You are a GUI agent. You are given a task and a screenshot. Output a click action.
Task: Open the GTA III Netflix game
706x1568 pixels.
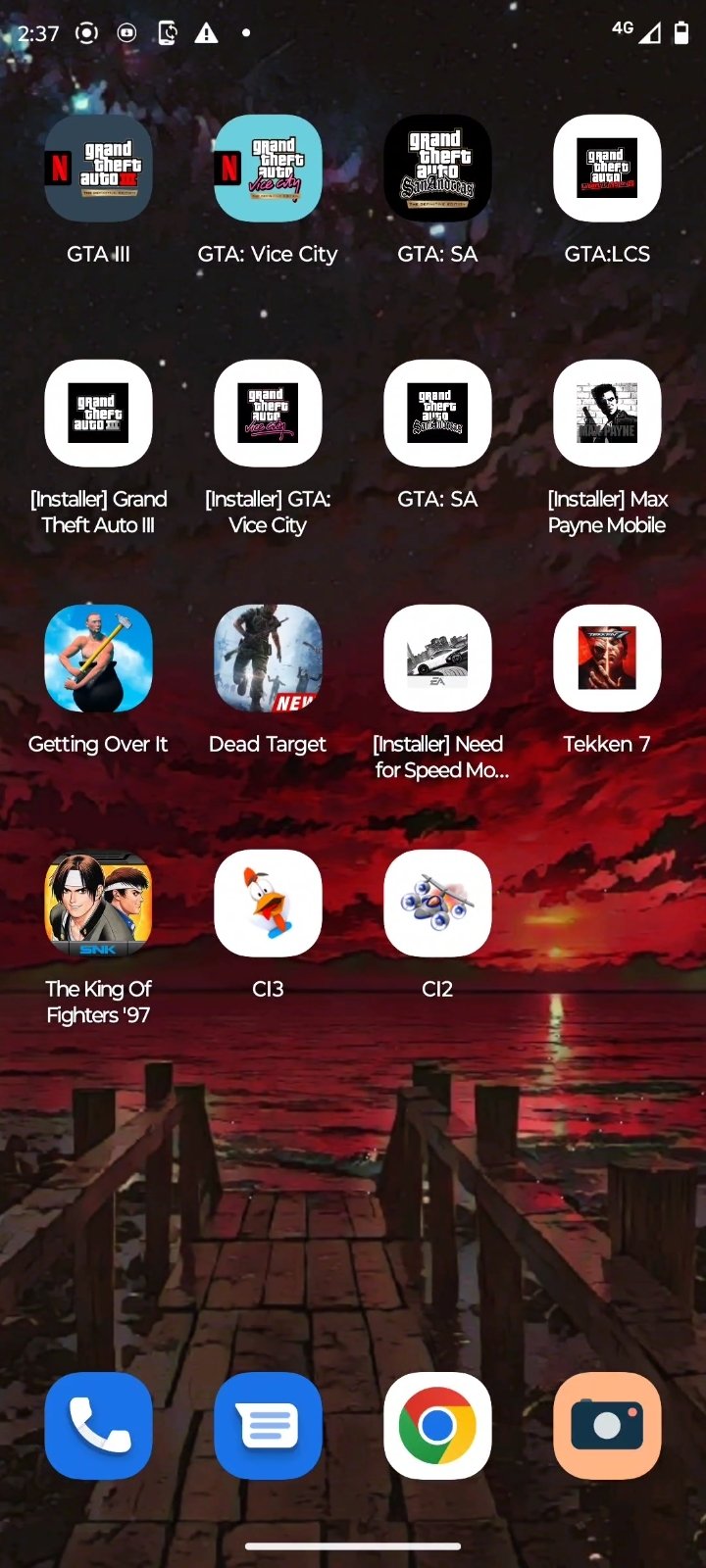pyautogui.click(x=98, y=169)
